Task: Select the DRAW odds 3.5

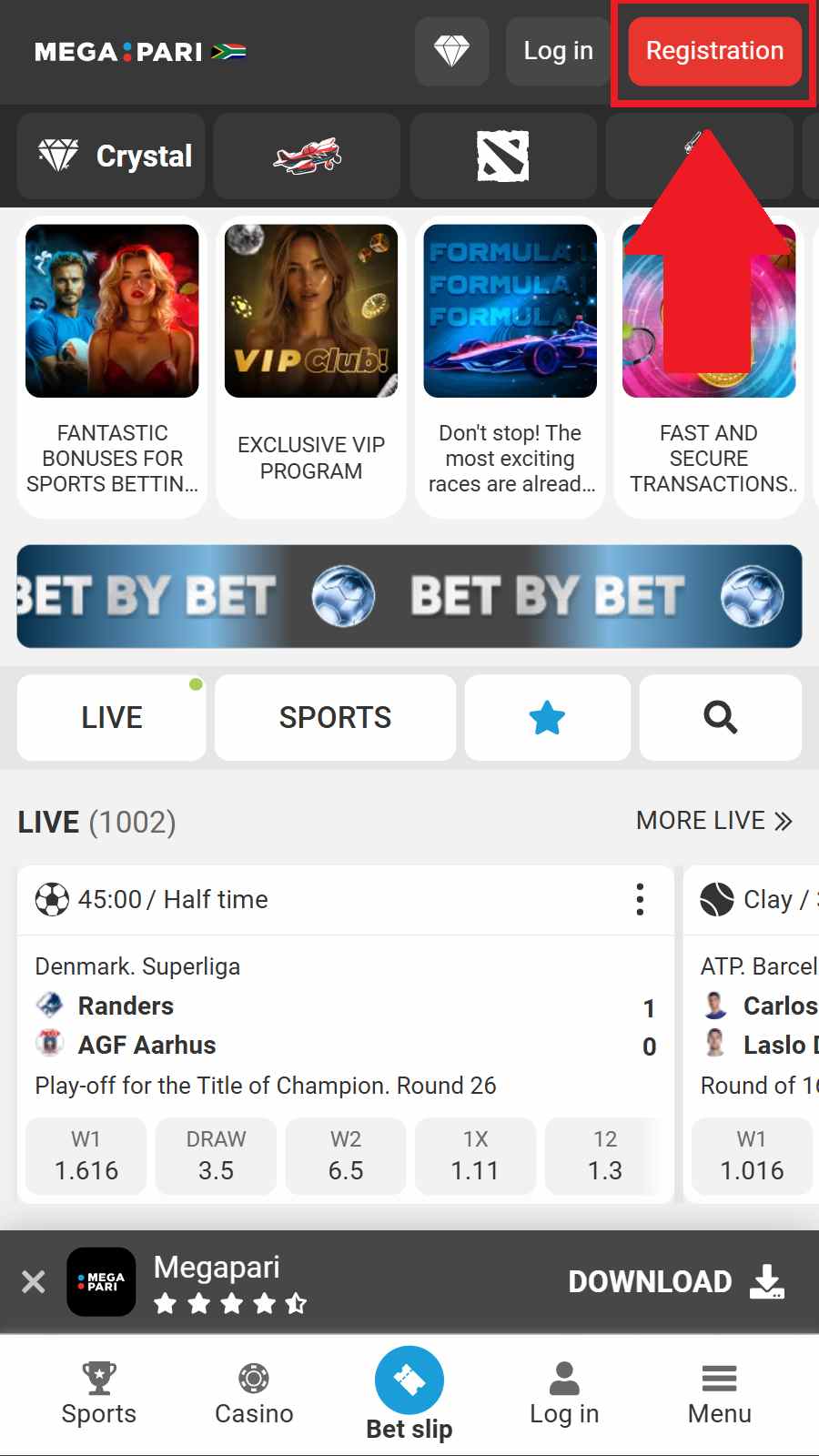Action: coord(216,1157)
